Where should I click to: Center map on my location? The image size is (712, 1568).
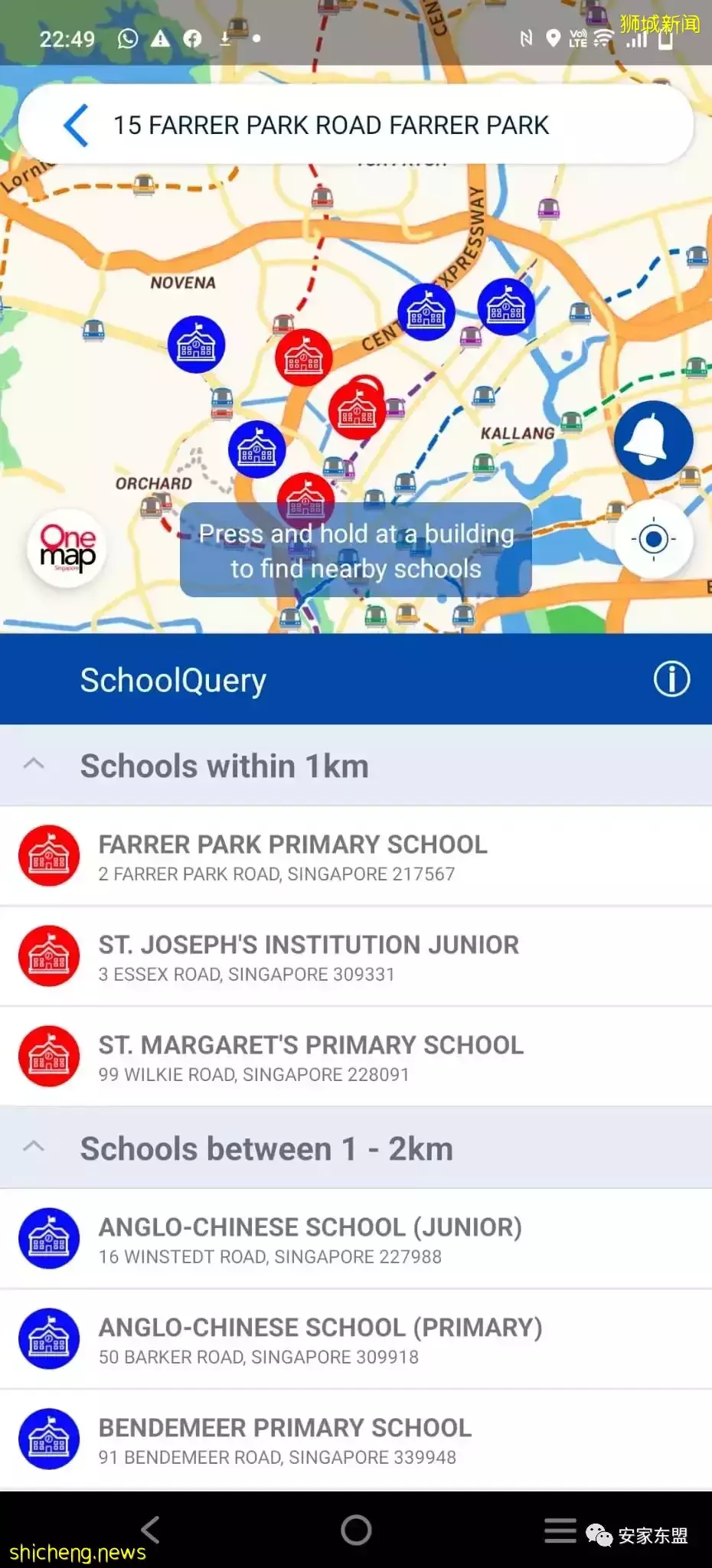click(x=653, y=540)
